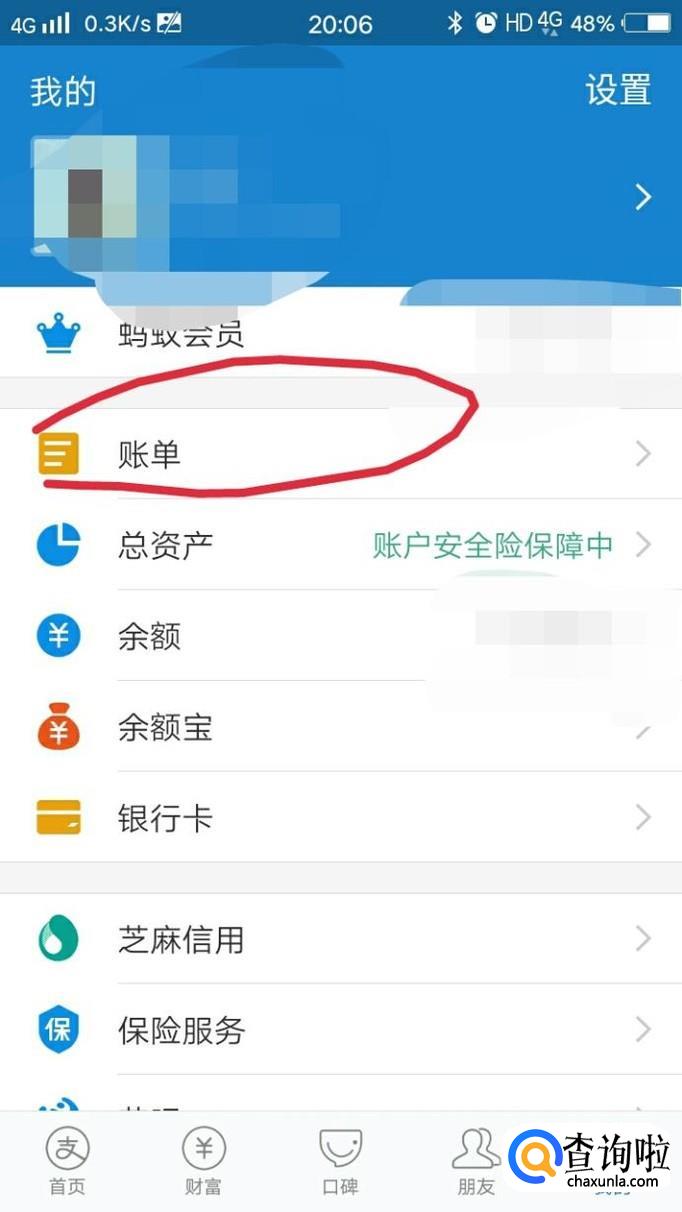Open 设置 in the top bar
Image resolution: width=682 pixels, height=1212 pixels.
tap(618, 90)
